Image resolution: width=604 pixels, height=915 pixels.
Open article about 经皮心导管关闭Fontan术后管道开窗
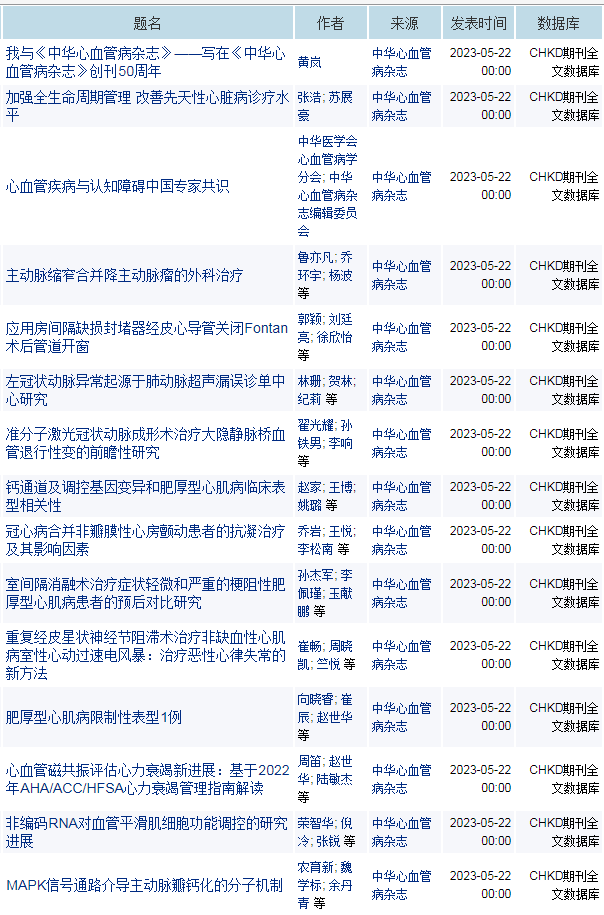(147, 337)
